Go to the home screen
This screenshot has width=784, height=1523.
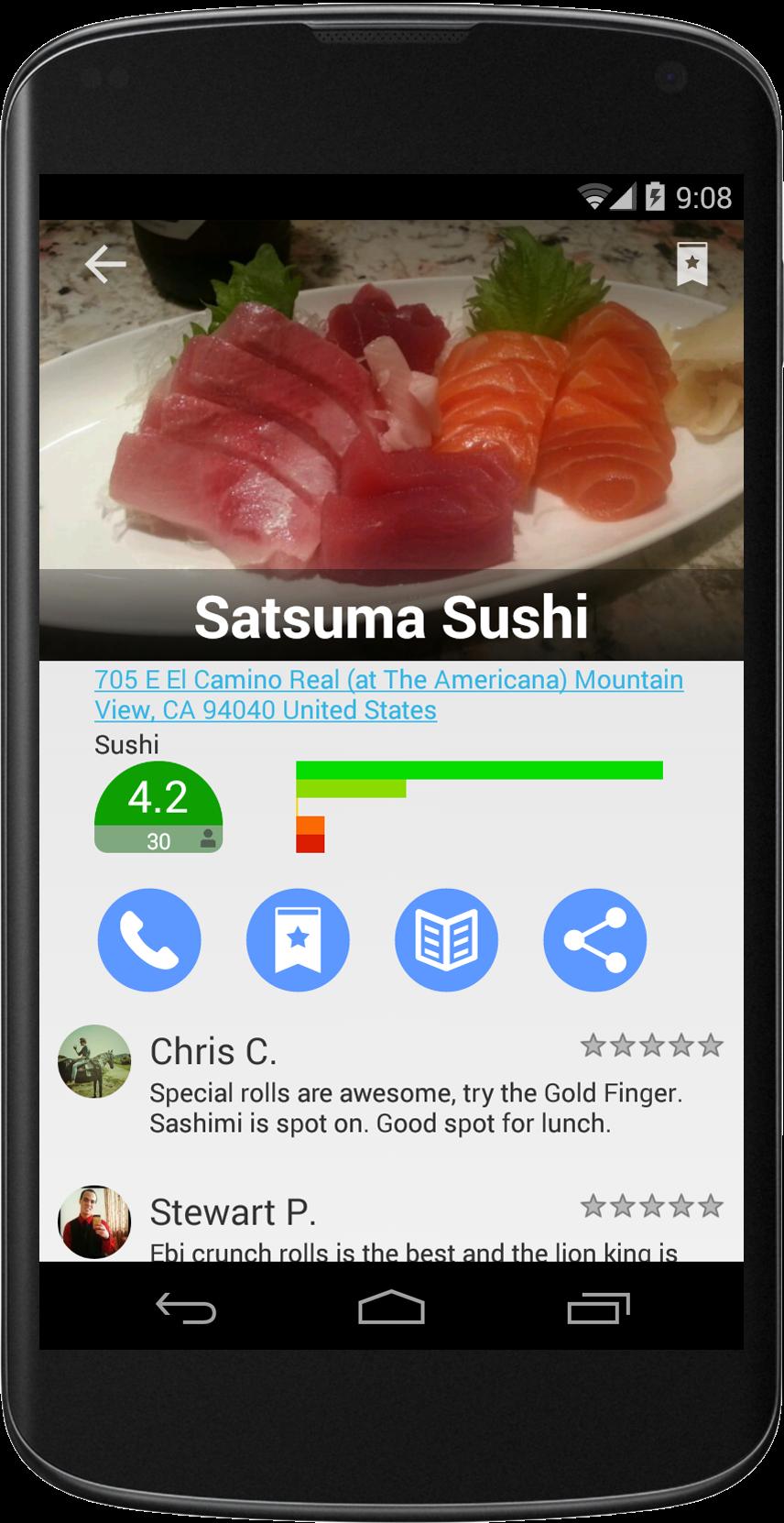(391, 1308)
